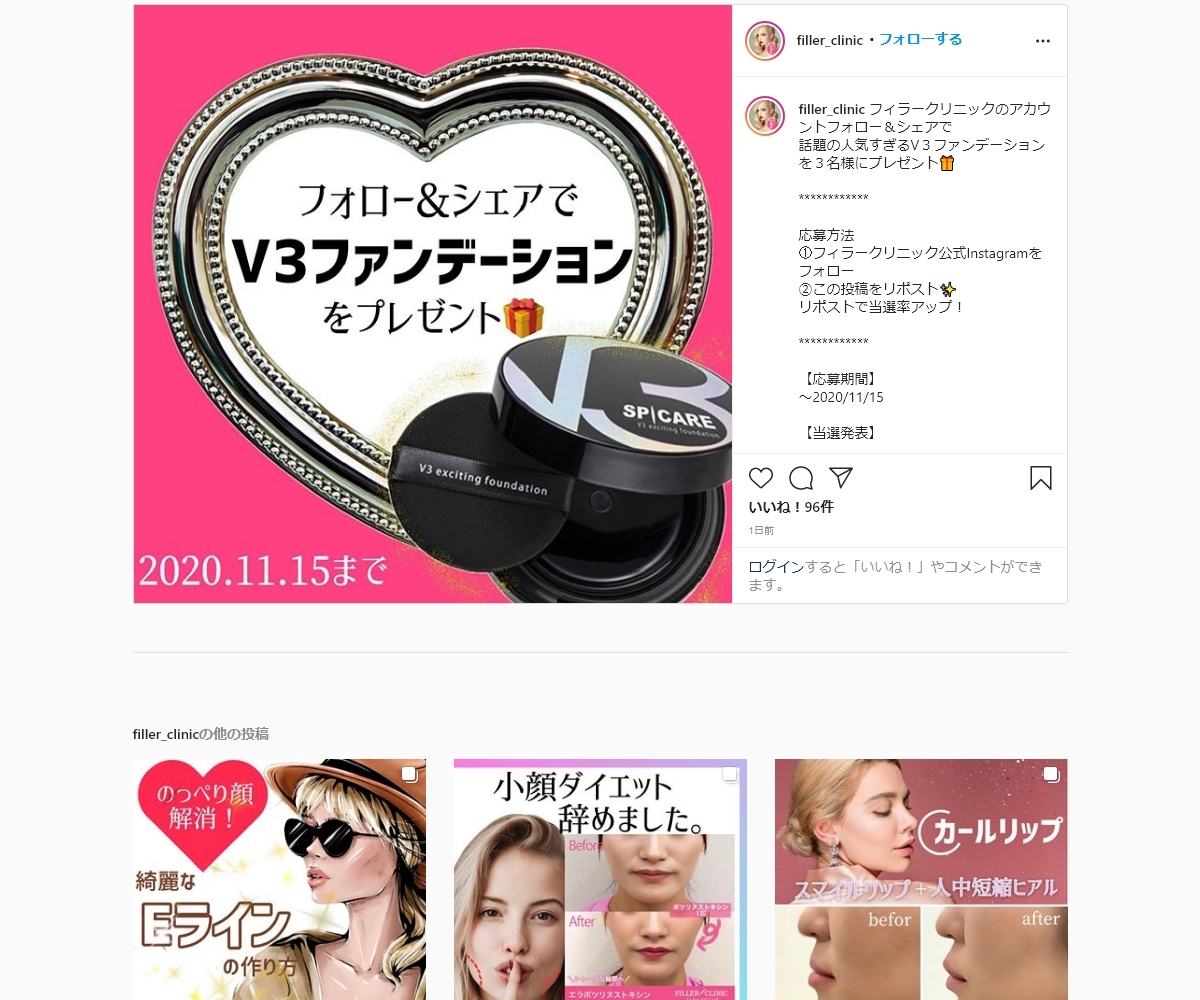1200x1000 pixels.
Task: Open filler_clinic profile from header username
Action: point(829,41)
